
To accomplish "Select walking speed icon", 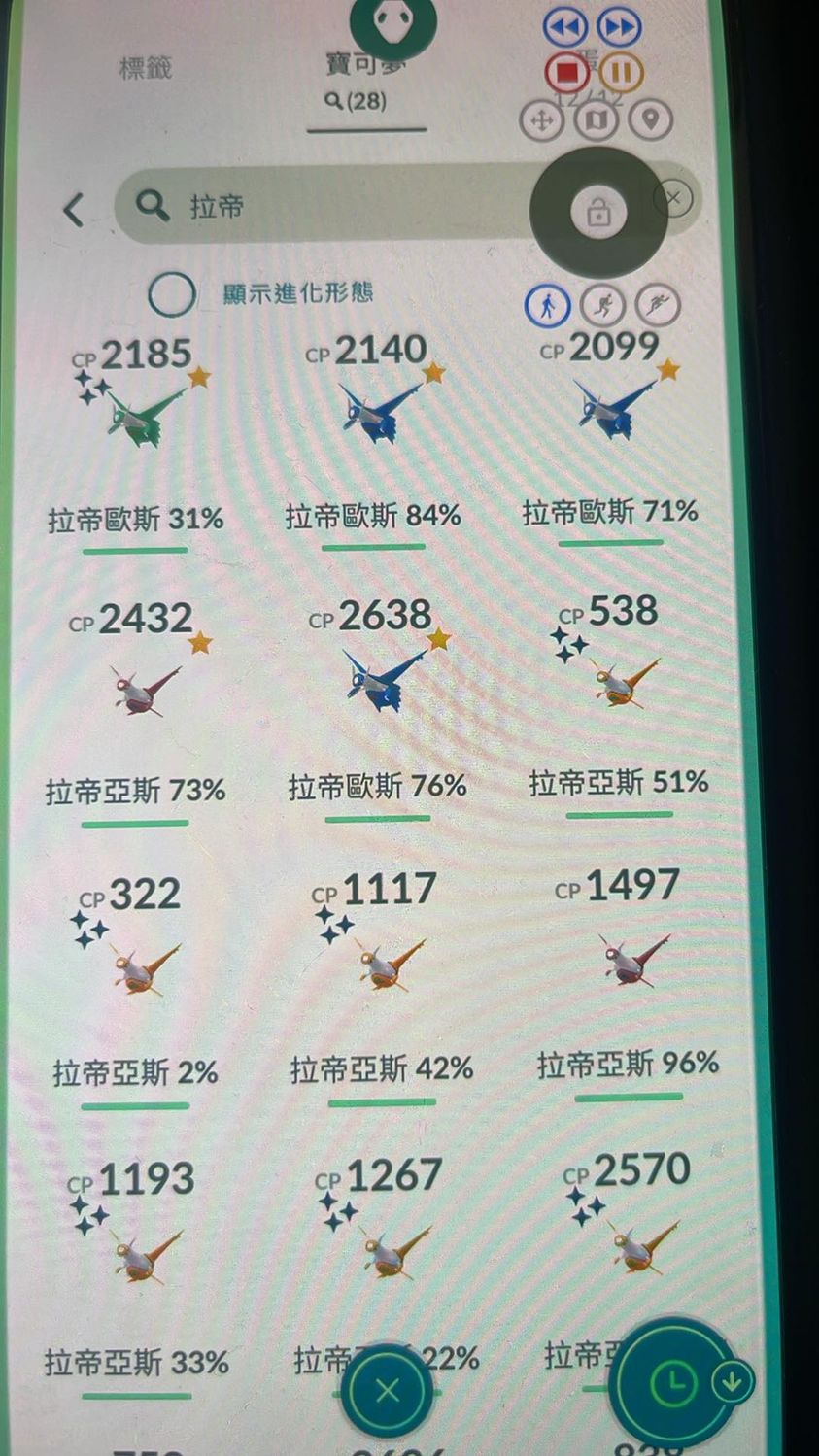I will tap(547, 306).
